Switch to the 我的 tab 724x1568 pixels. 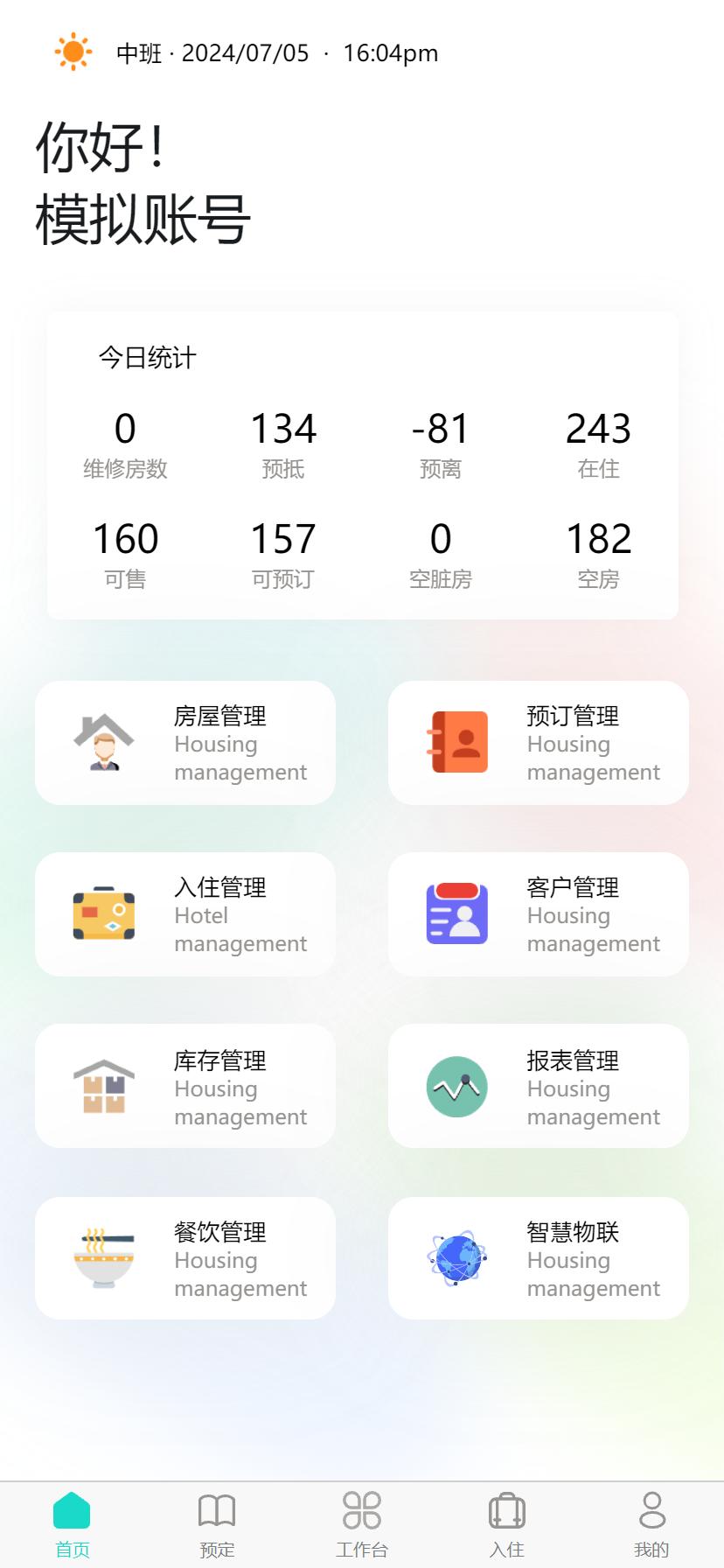[x=651, y=1522]
